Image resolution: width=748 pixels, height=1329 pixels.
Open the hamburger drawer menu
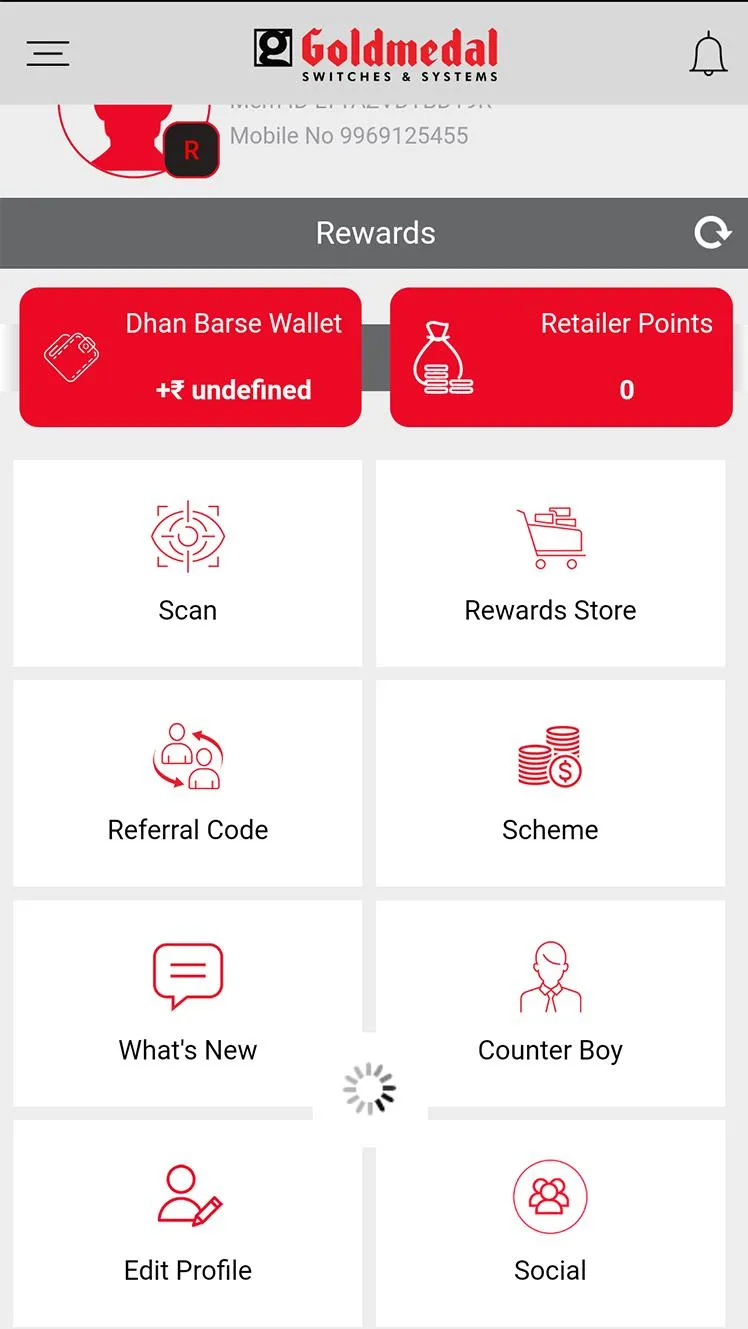point(48,53)
